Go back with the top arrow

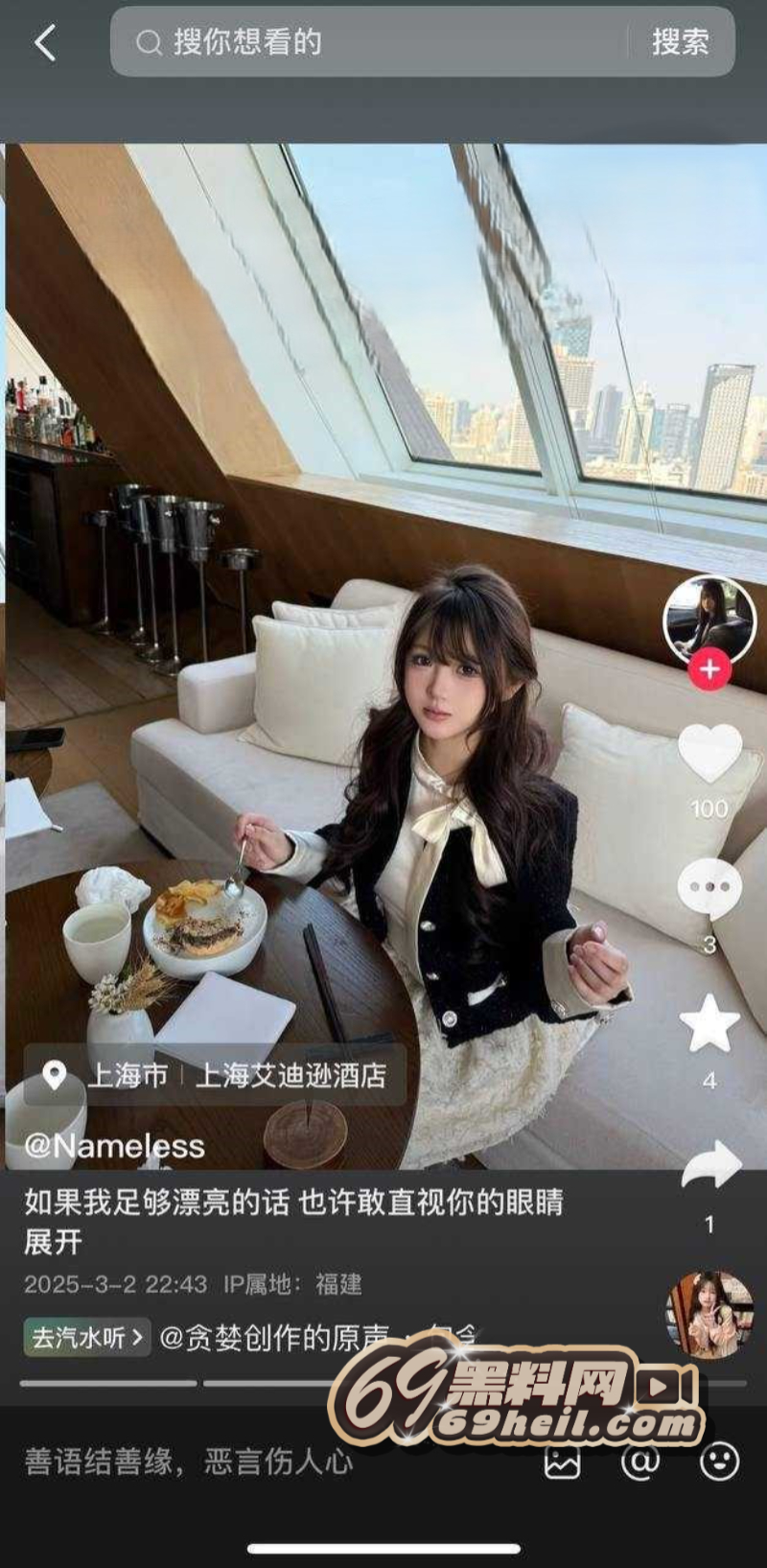click(45, 42)
